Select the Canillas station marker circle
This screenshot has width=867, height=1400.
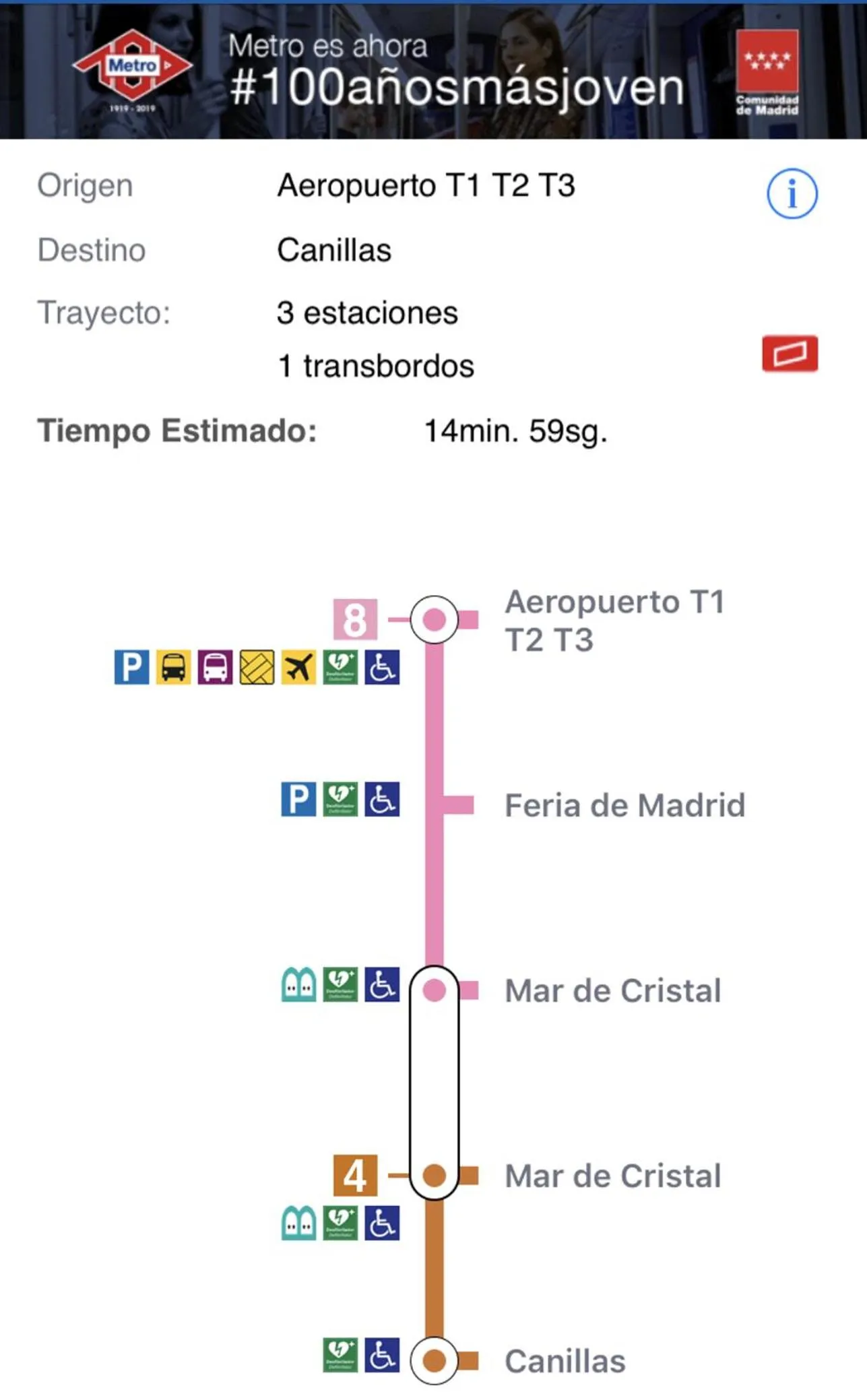(x=433, y=1360)
